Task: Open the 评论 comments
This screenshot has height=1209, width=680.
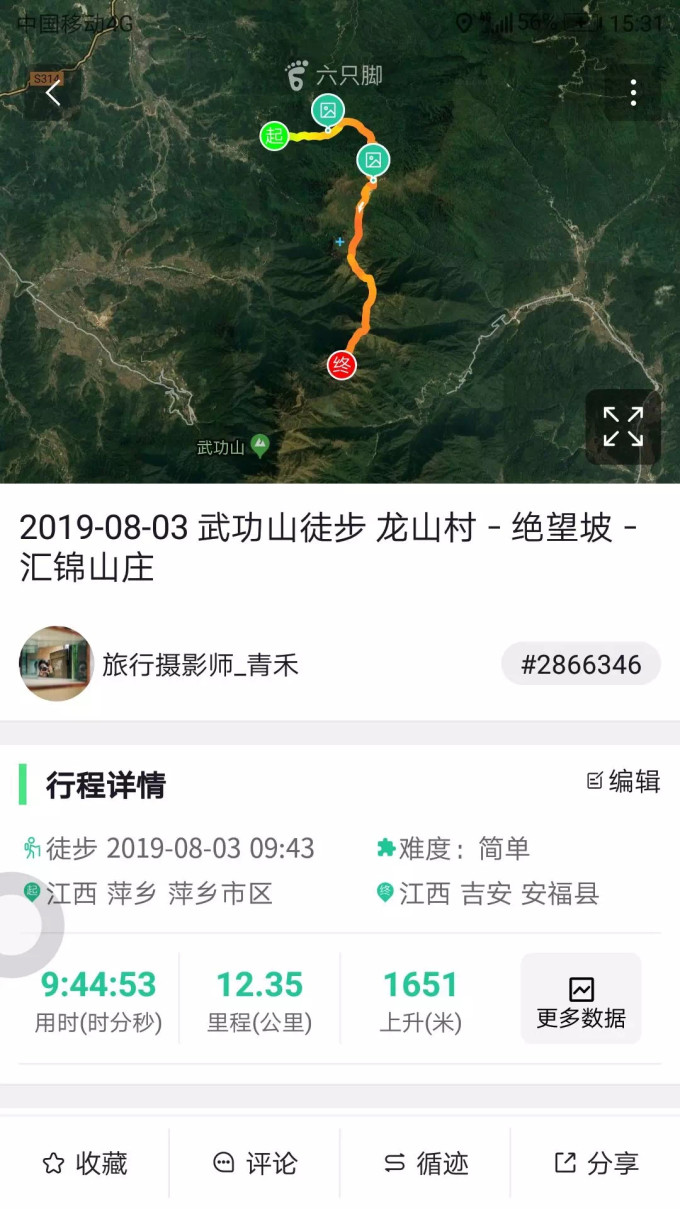Action: (255, 1163)
